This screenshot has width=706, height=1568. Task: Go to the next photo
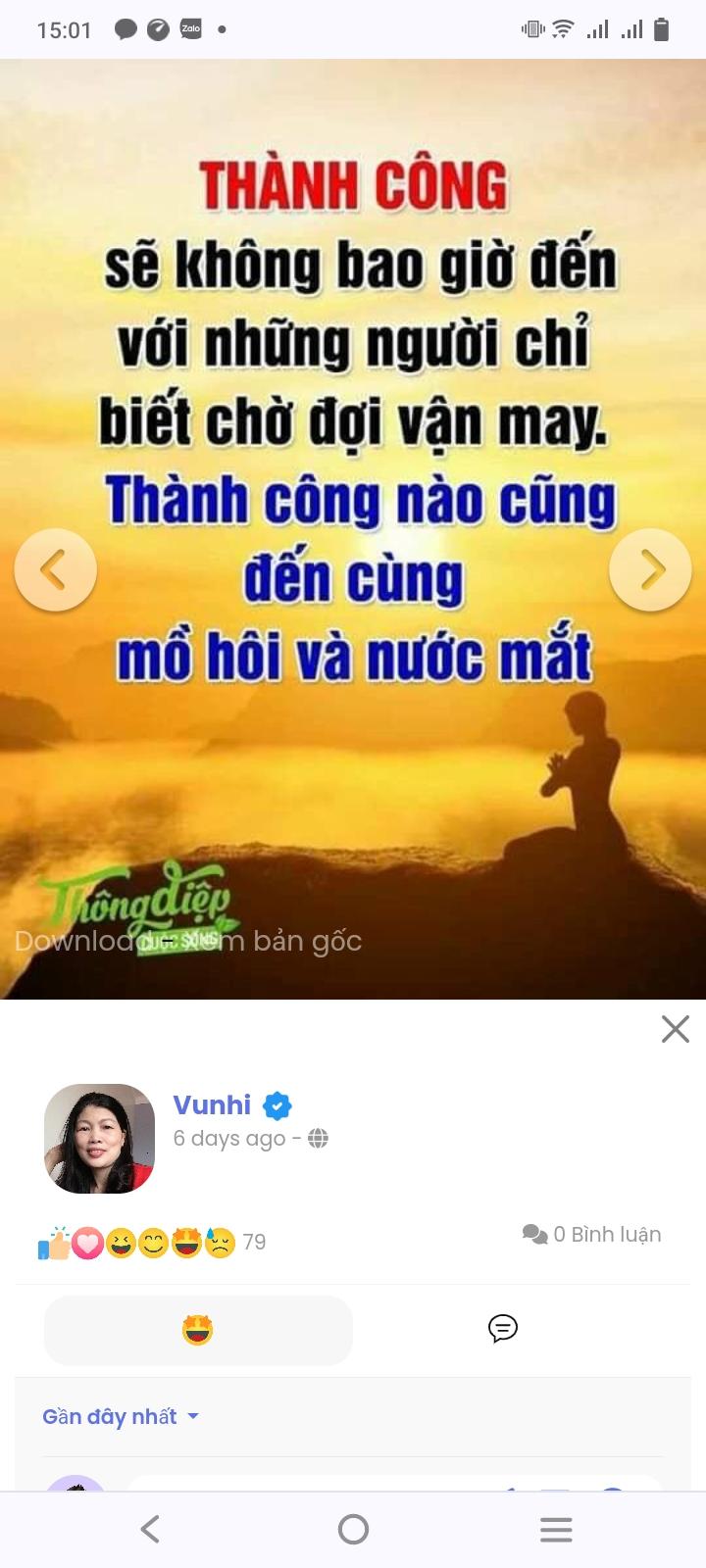(x=650, y=569)
